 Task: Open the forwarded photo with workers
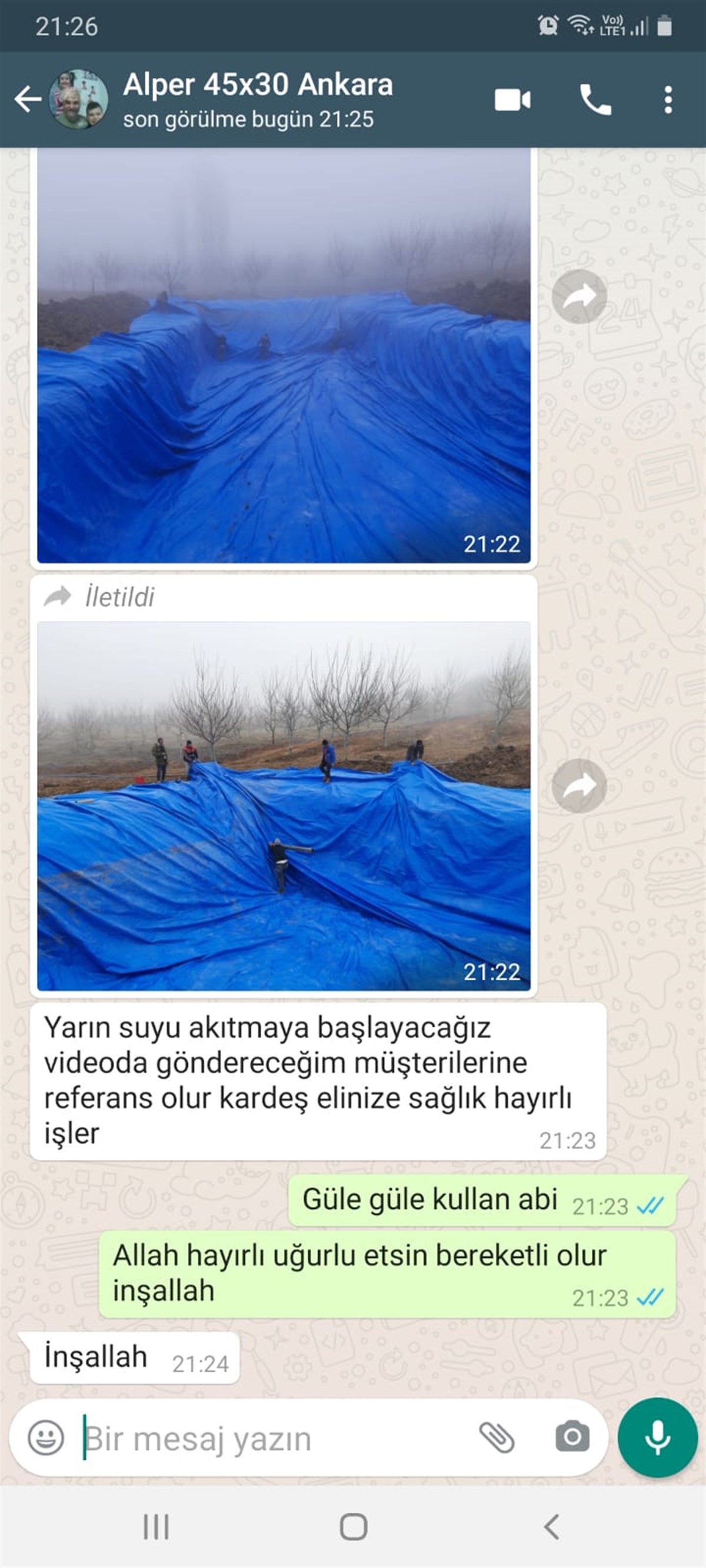click(283, 806)
